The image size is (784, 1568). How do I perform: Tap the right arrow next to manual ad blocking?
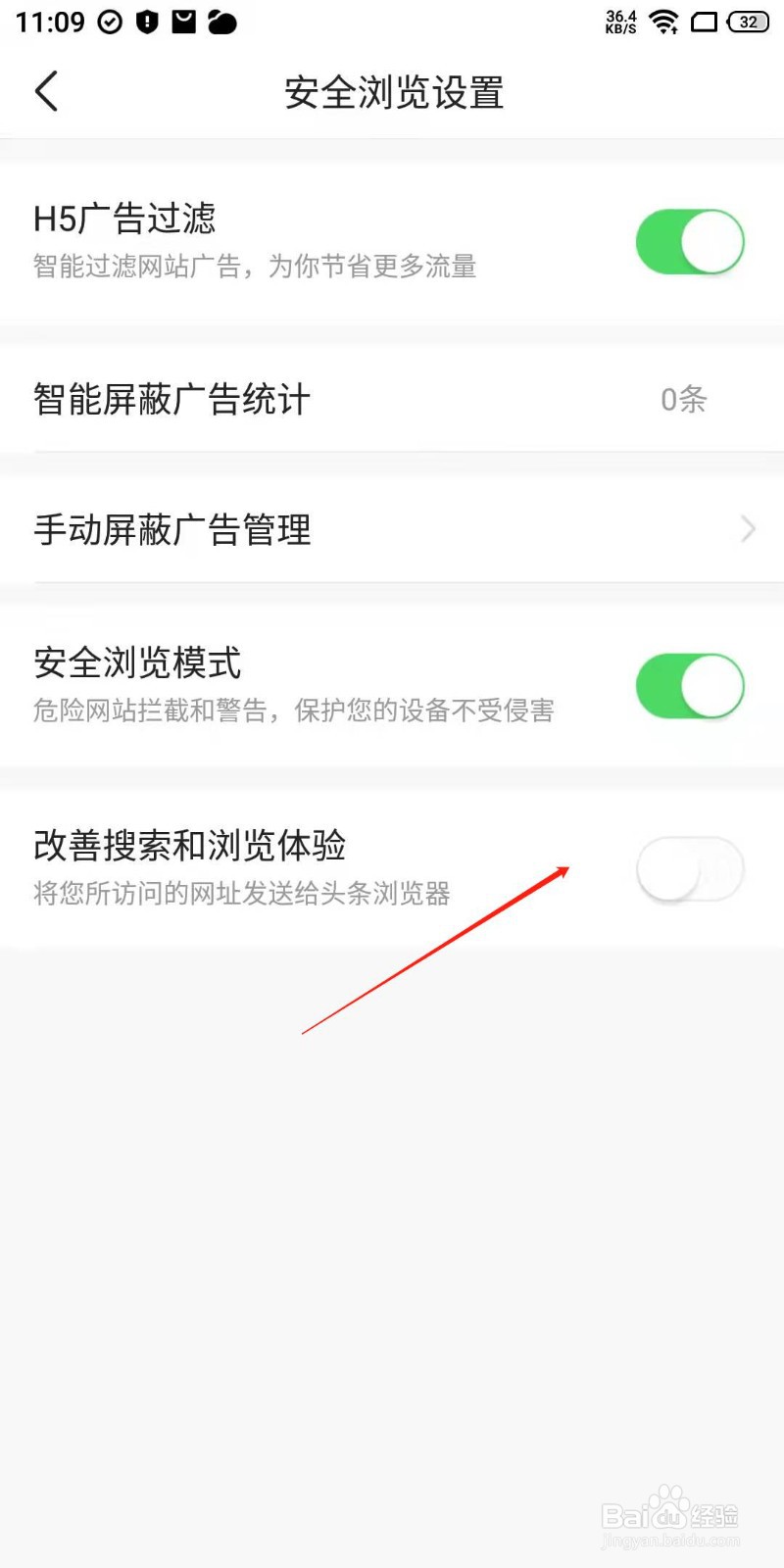tap(747, 529)
